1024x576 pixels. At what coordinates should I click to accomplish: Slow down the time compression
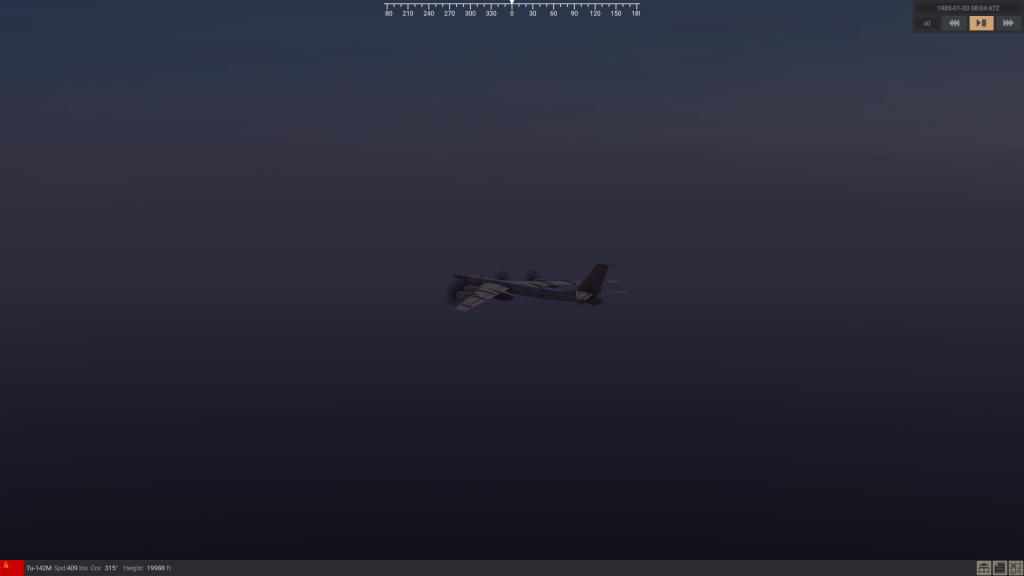point(954,23)
